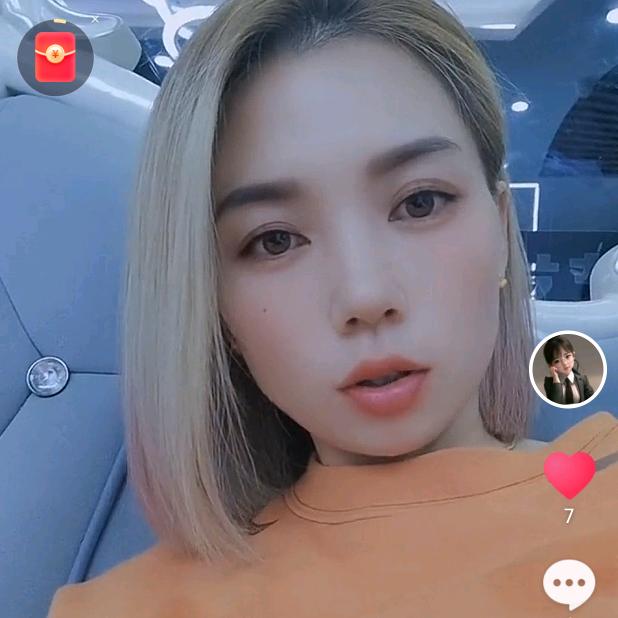
Task: Like this video with the heart
Action: coord(569,474)
